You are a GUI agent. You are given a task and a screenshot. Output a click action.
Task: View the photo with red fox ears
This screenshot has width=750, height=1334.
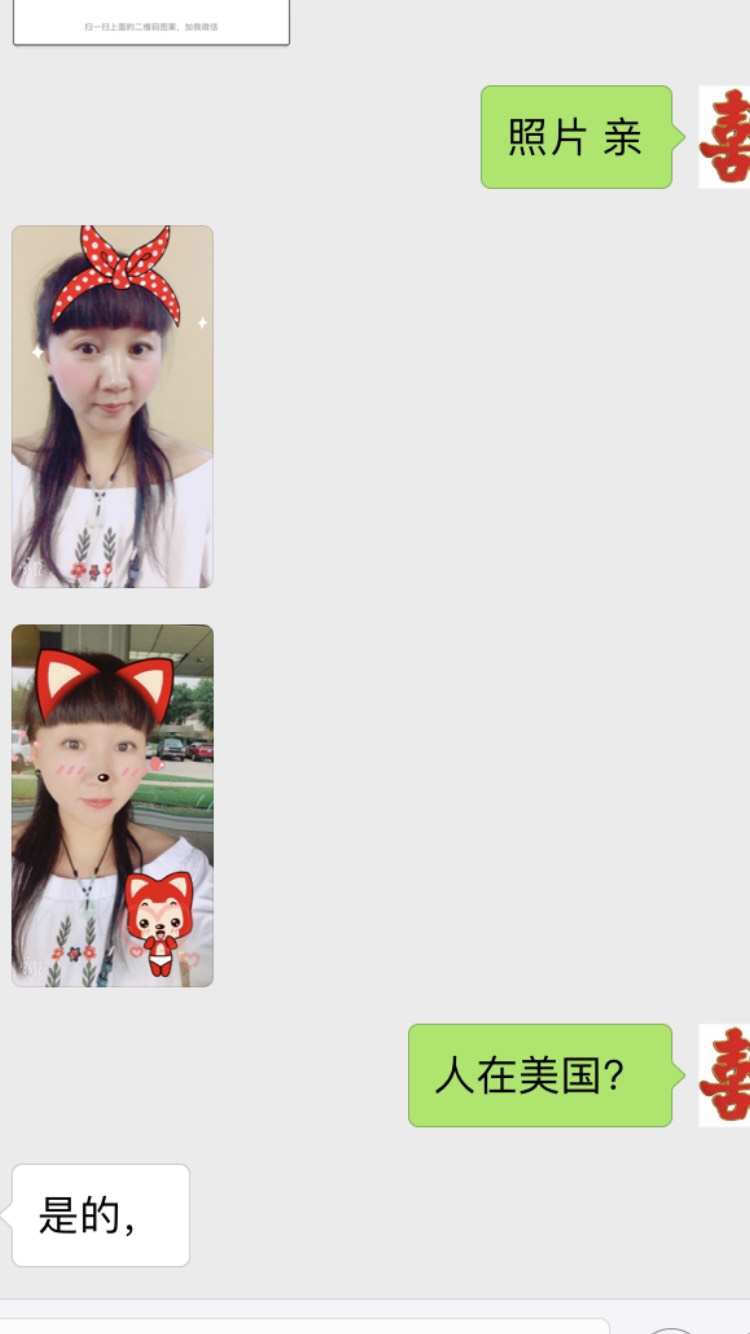[x=112, y=806]
